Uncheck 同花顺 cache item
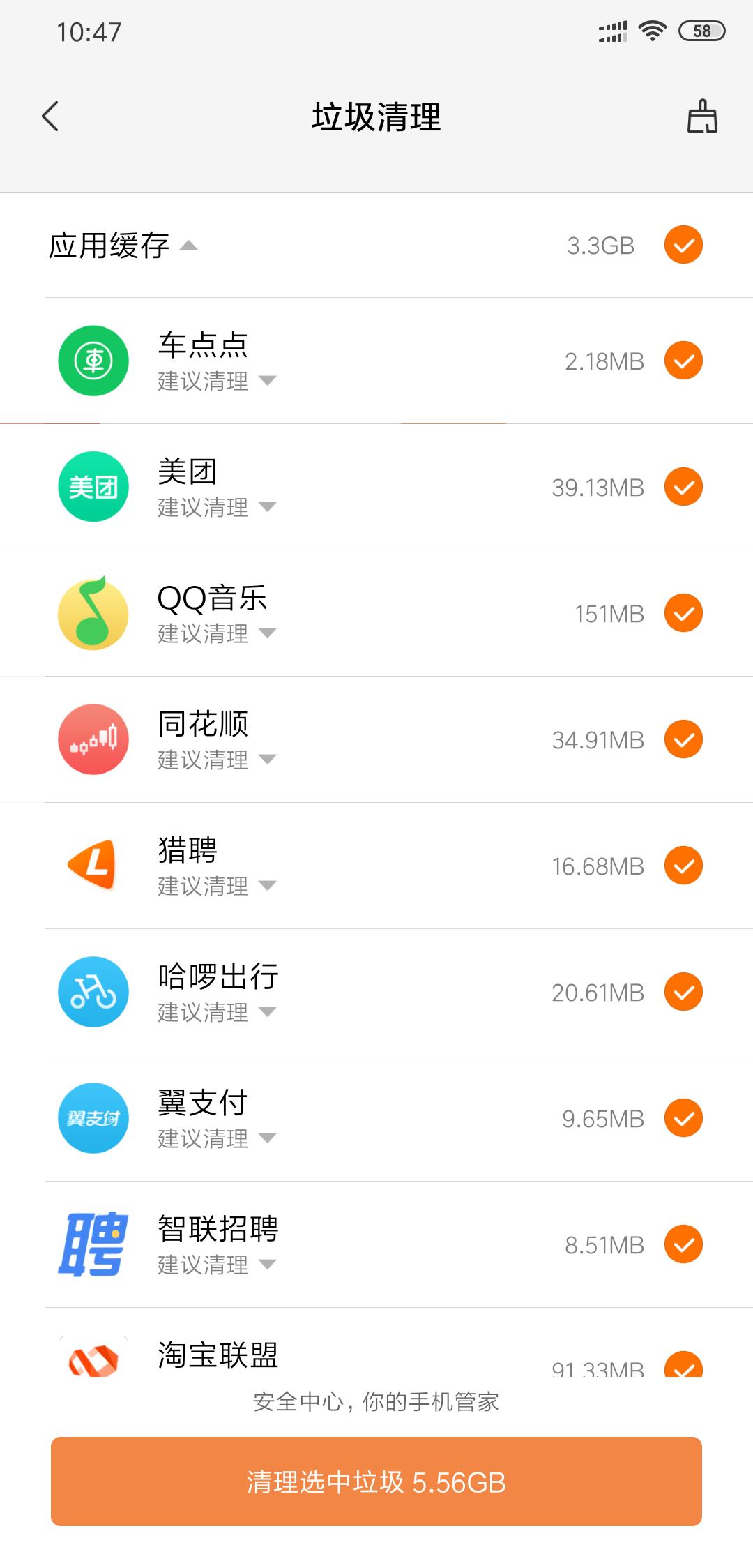This screenshot has width=753, height=1568. [x=683, y=739]
